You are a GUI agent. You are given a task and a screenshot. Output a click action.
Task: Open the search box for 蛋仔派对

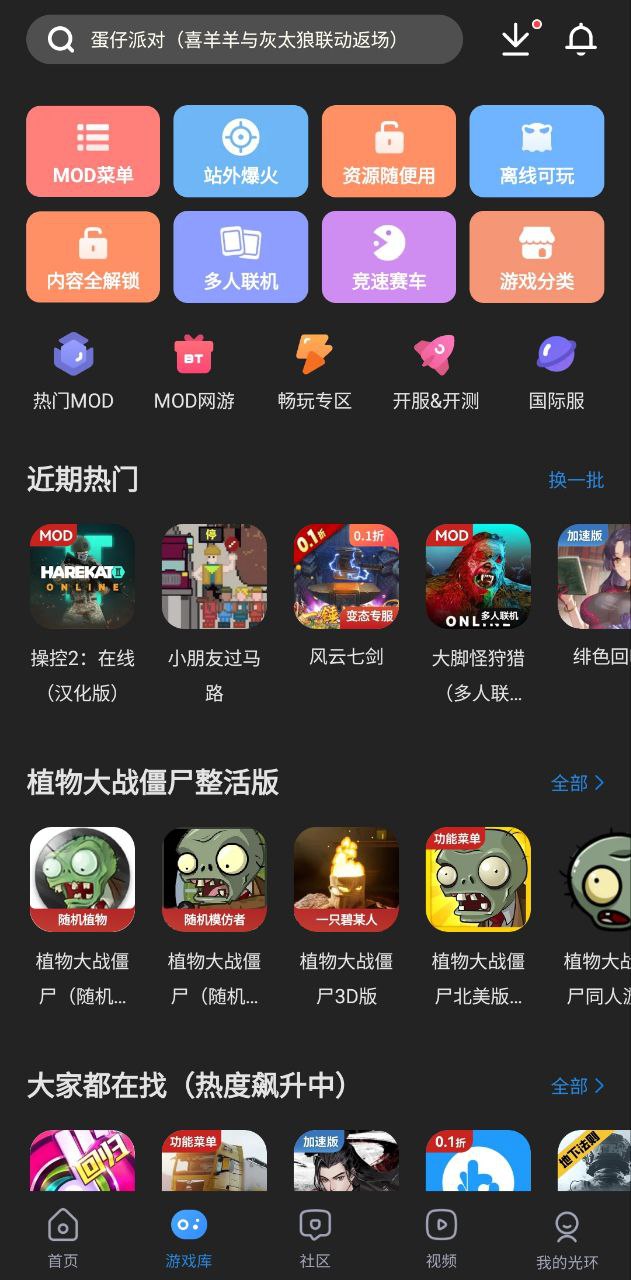pos(244,40)
